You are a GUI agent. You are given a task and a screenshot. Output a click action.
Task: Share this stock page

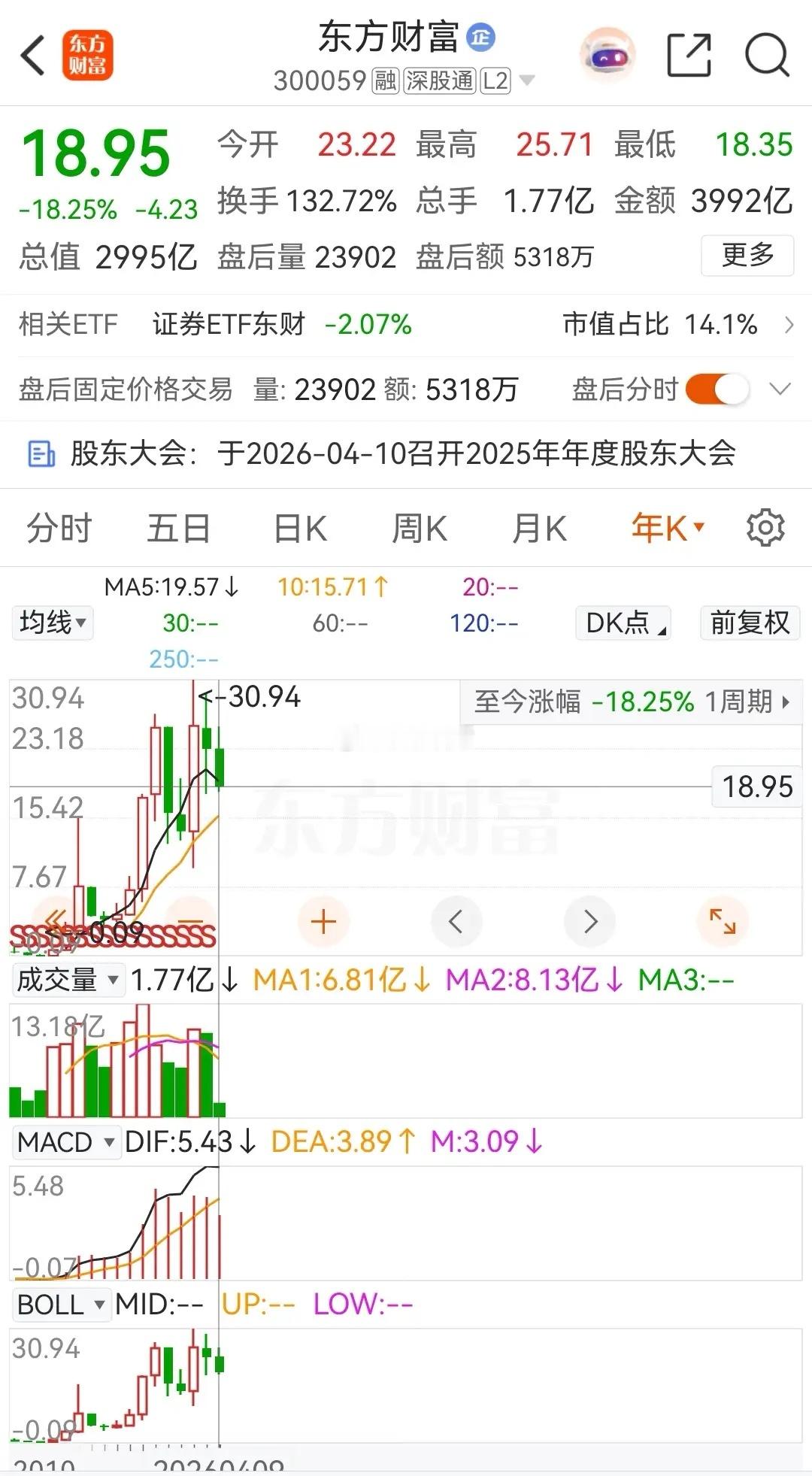coord(689,55)
